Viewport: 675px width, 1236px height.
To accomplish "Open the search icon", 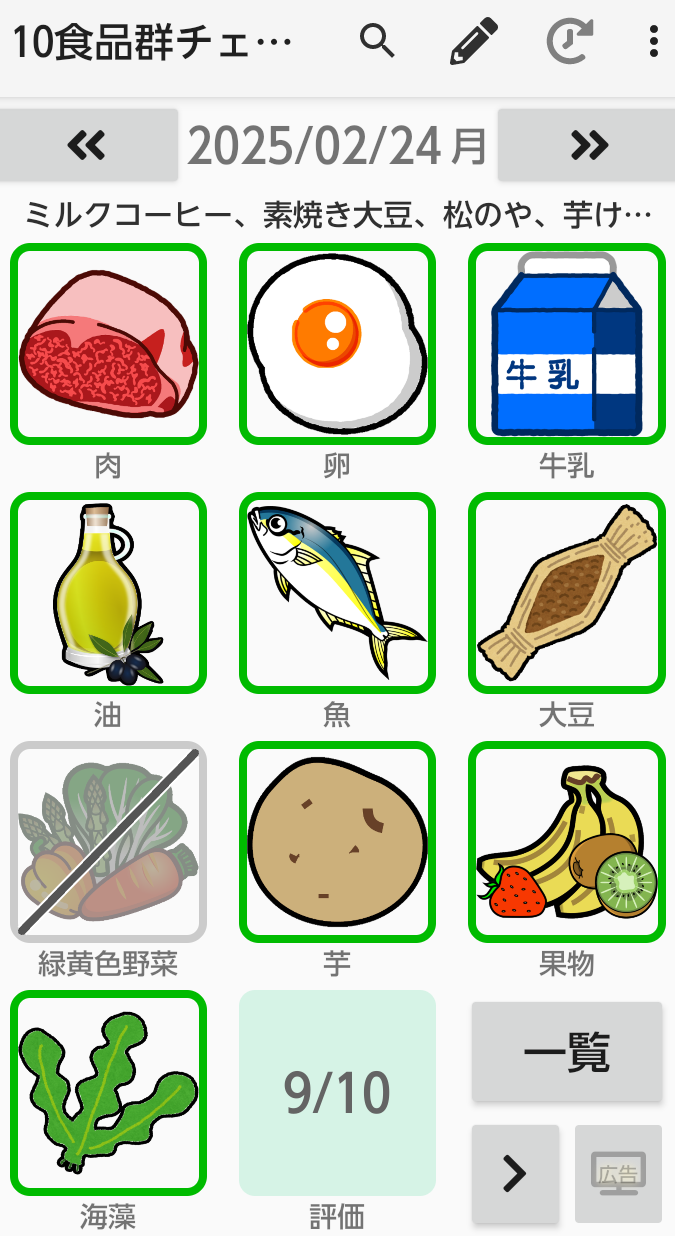I will 377,42.
